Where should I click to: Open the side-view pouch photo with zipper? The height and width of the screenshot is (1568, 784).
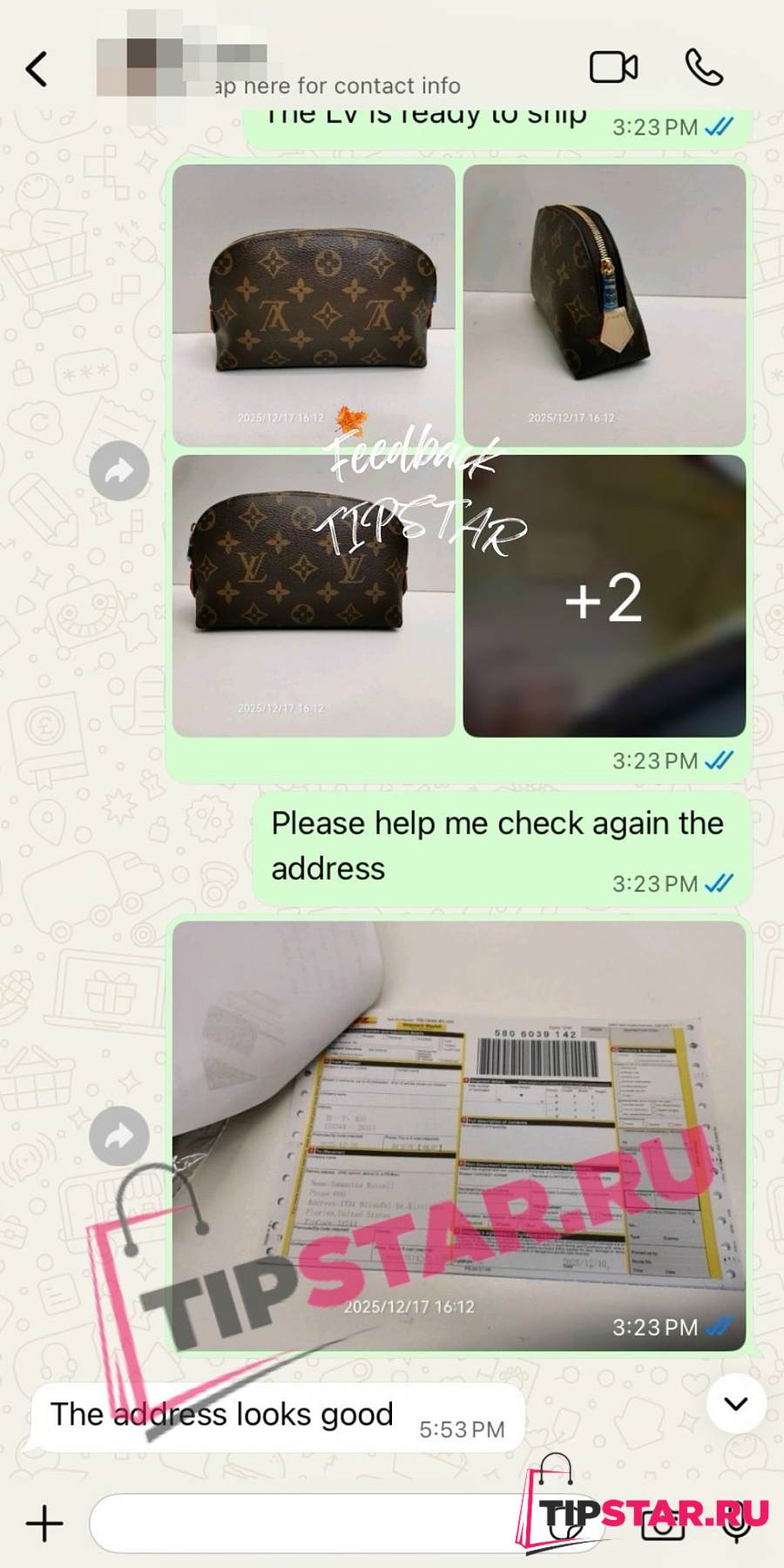[604, 305]
